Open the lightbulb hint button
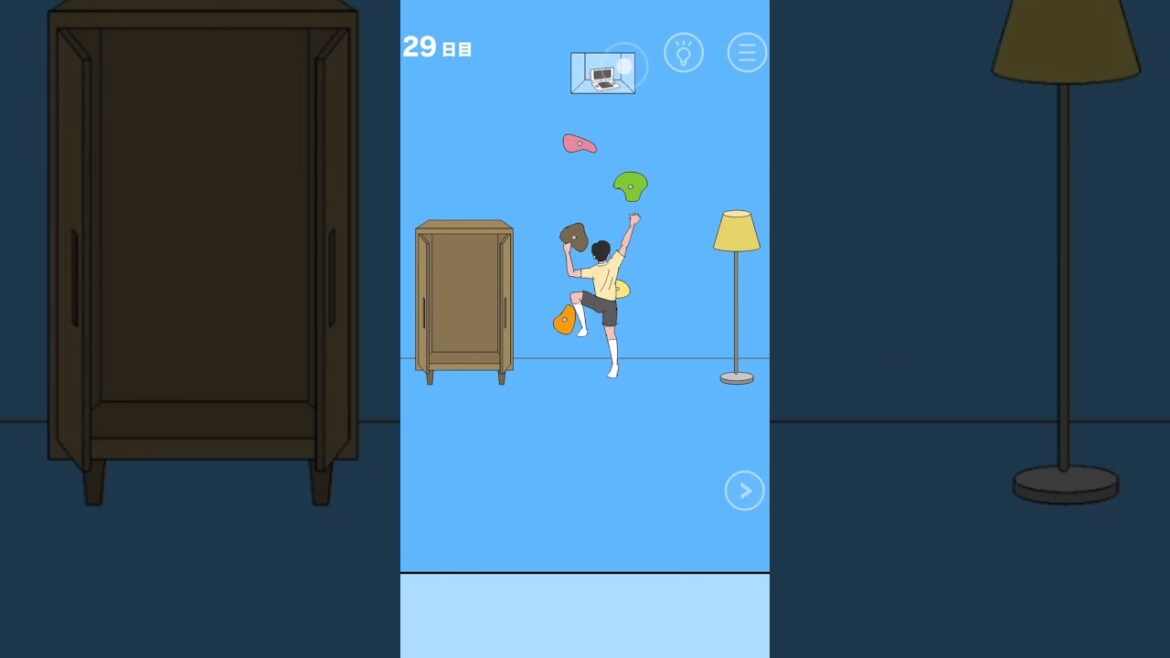The height and width of the screenshot is (658, 1170). click(683, 52)
